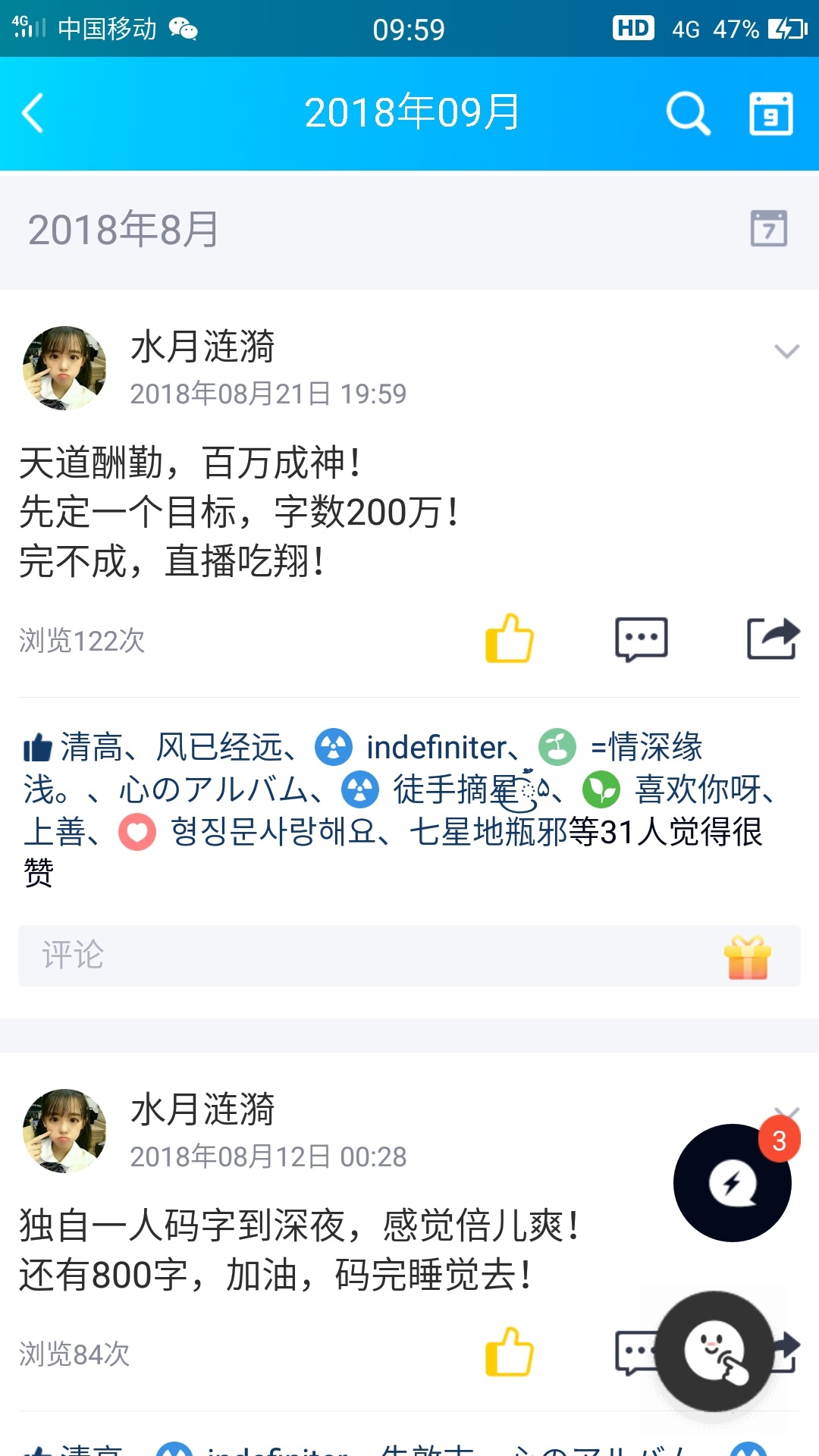This screenshot has width=819, height=1456.
Task: Tap the 评论 comment input field
Action: tap(409, 955)
